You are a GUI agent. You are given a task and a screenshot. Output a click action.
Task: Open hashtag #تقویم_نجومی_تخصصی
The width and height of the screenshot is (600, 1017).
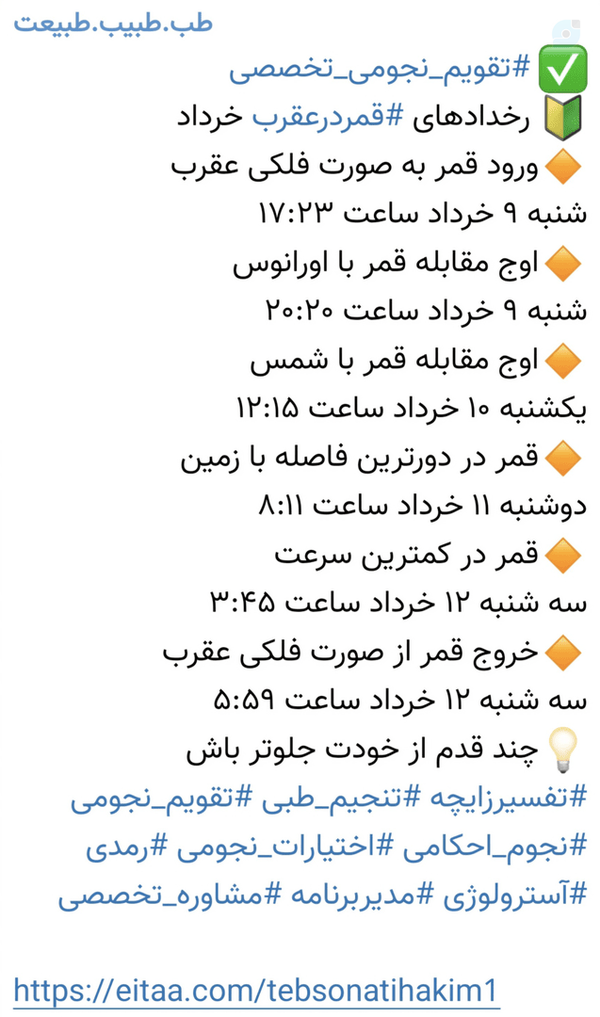[x=379, y=69]
